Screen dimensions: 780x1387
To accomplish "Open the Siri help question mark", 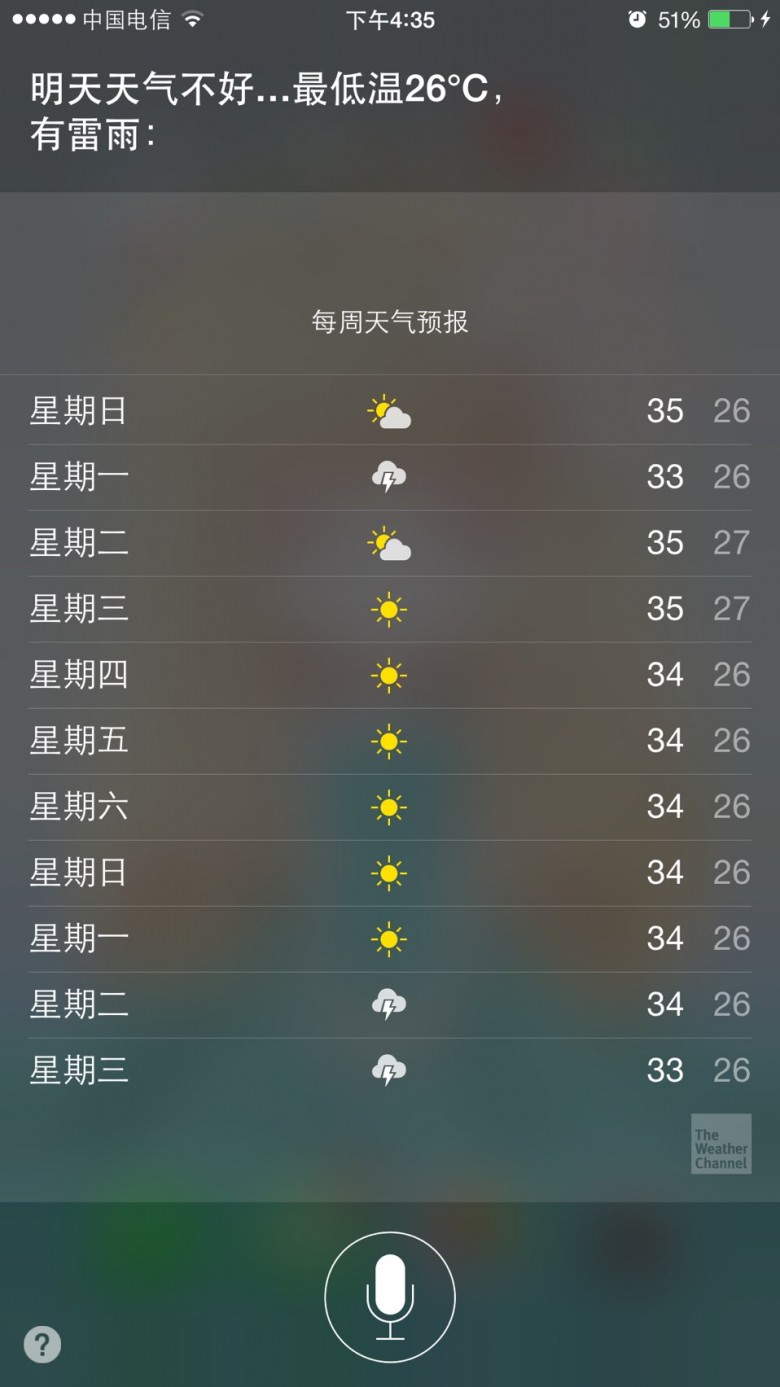I will [42, 1344].
